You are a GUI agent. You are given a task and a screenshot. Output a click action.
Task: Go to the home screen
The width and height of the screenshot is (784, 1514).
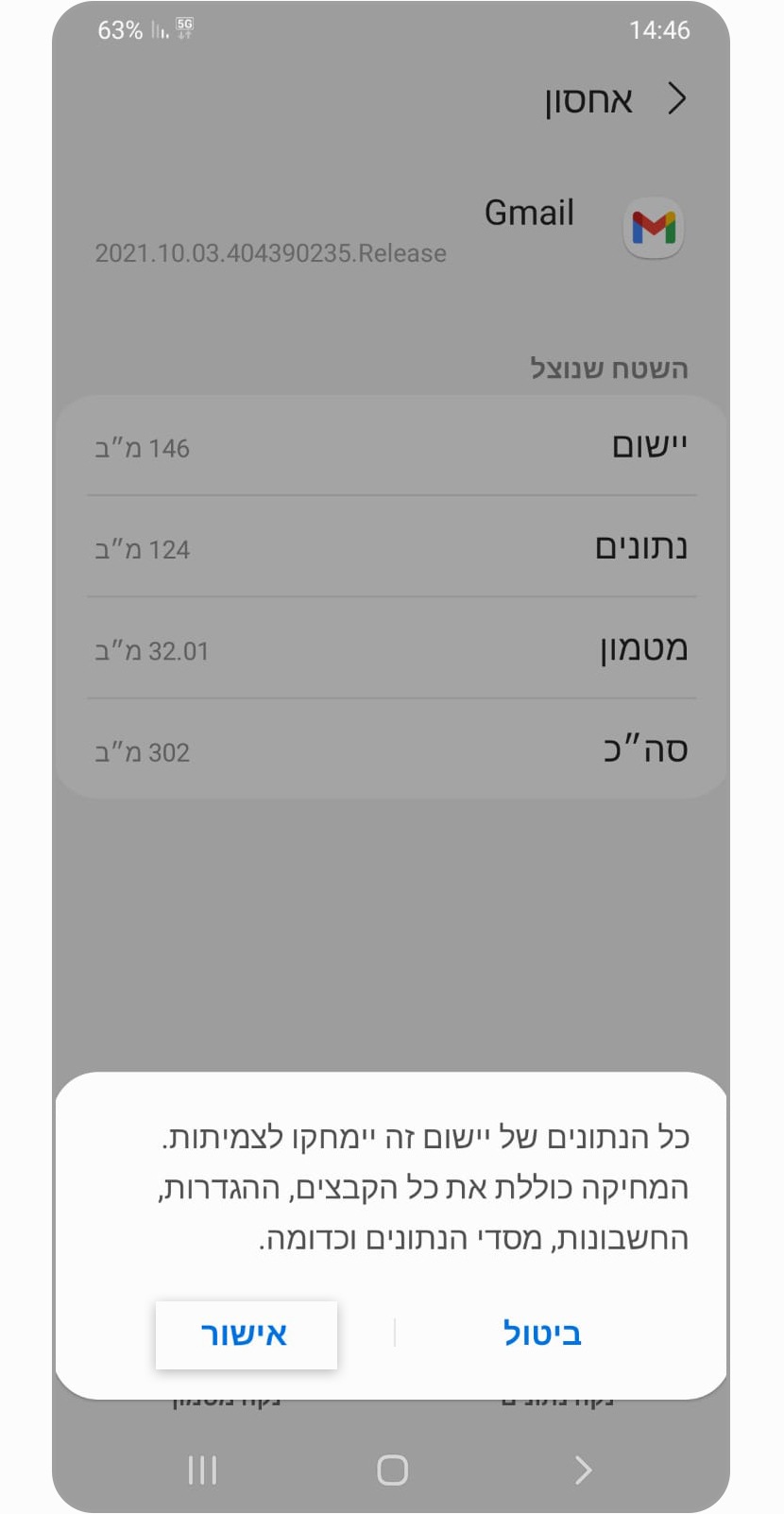392,1470
